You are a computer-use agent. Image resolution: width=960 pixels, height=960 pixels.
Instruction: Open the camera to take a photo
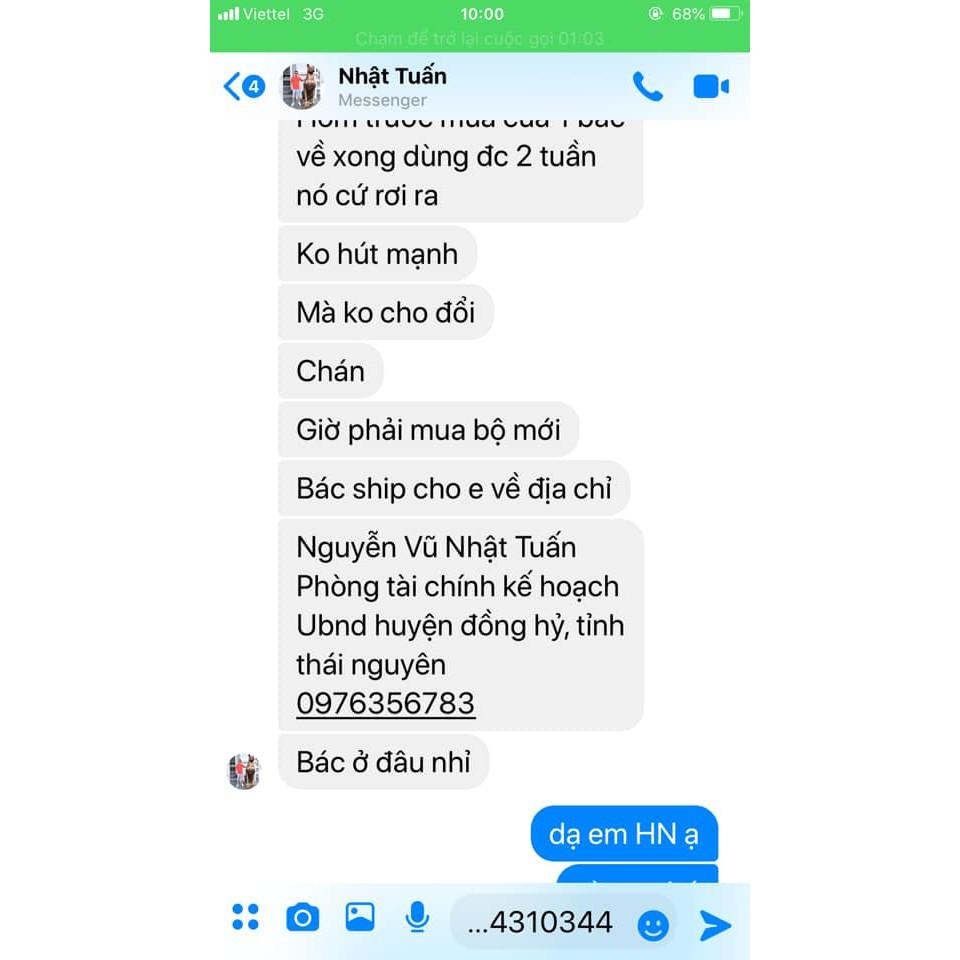tap(302, 916)
